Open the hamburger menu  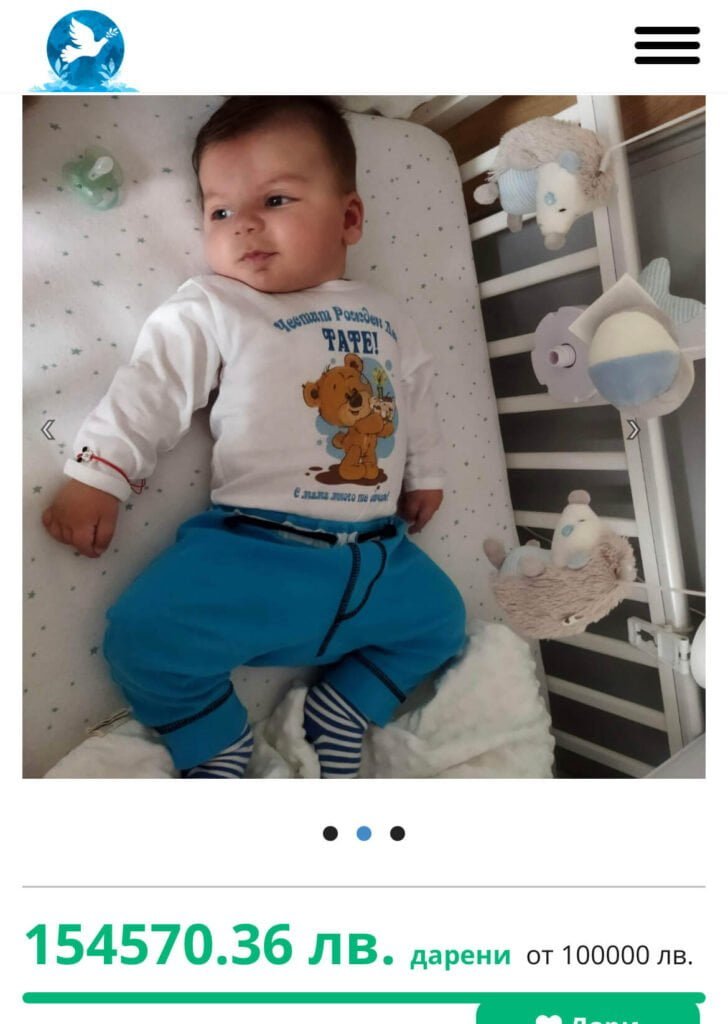[x=667, y=45]
